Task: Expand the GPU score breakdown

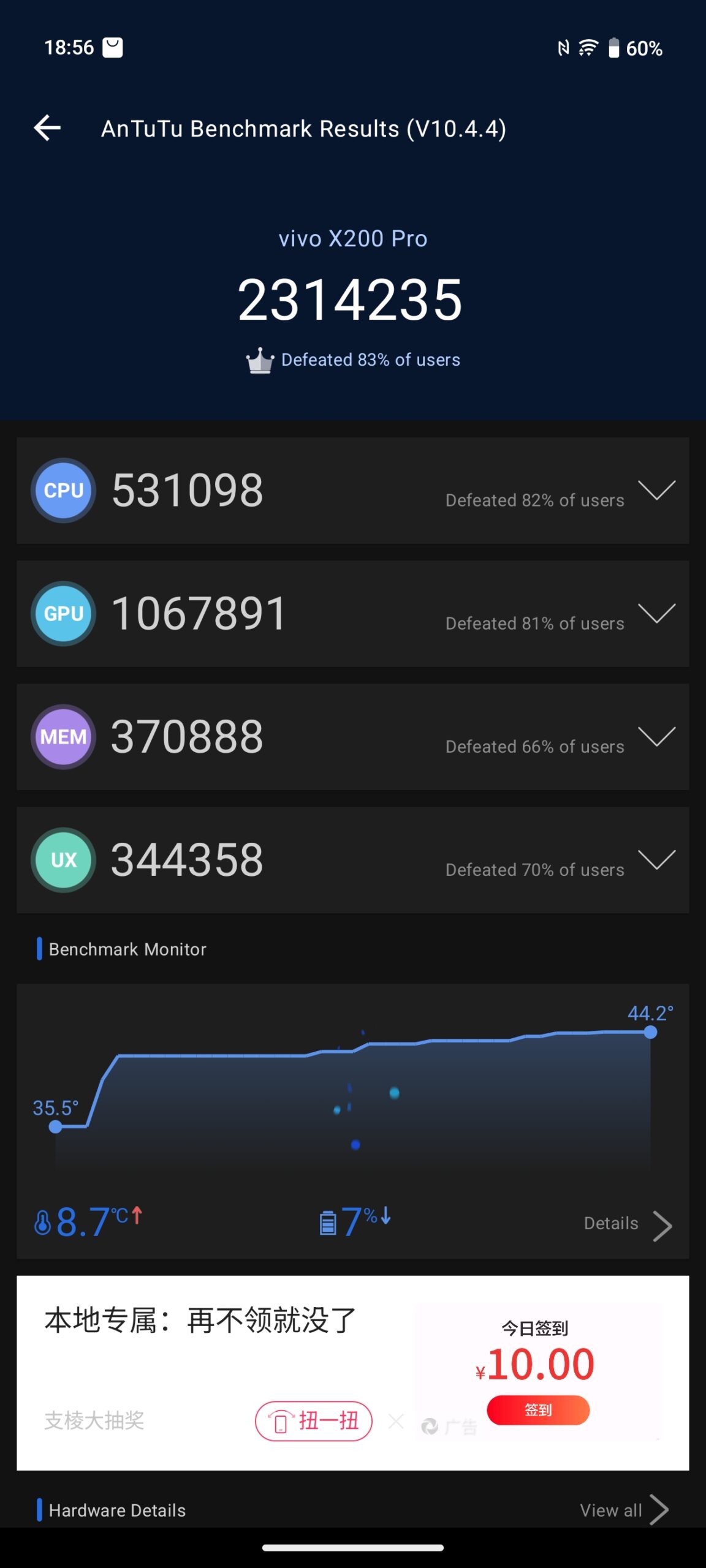Action: [x=656, y=613]
